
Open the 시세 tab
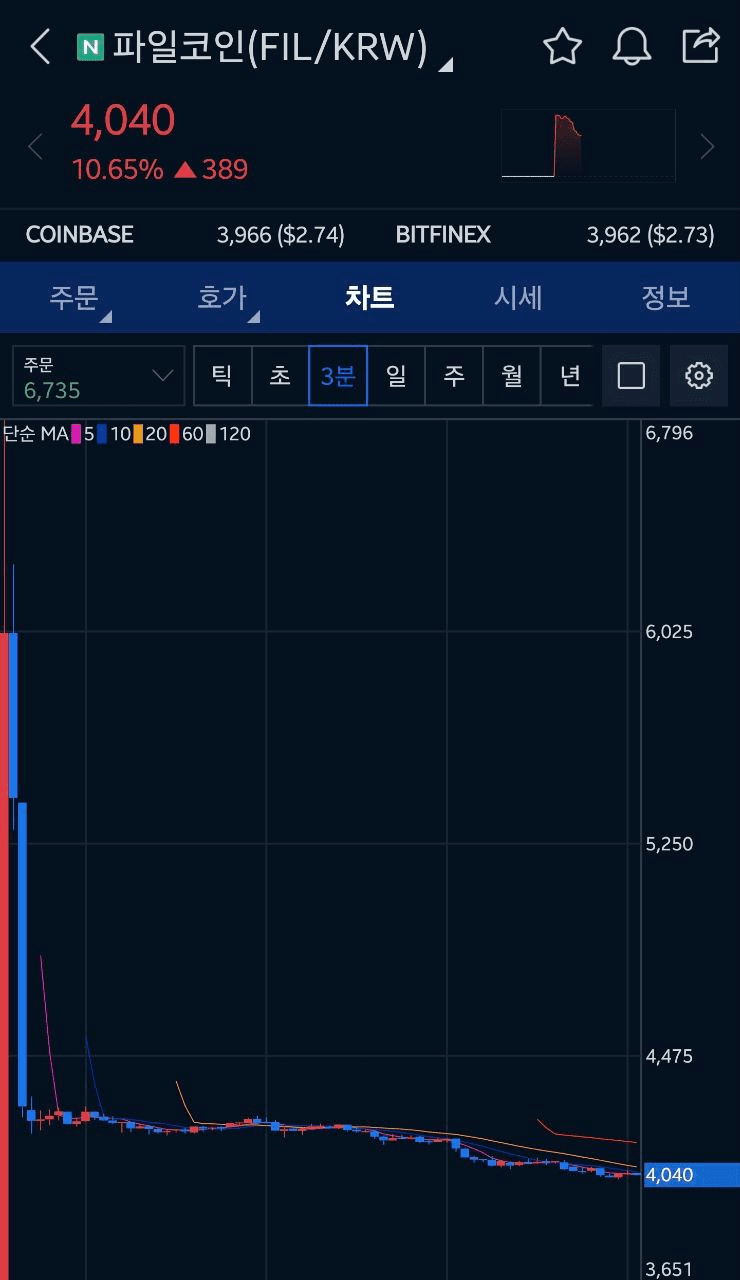(518, 297)
